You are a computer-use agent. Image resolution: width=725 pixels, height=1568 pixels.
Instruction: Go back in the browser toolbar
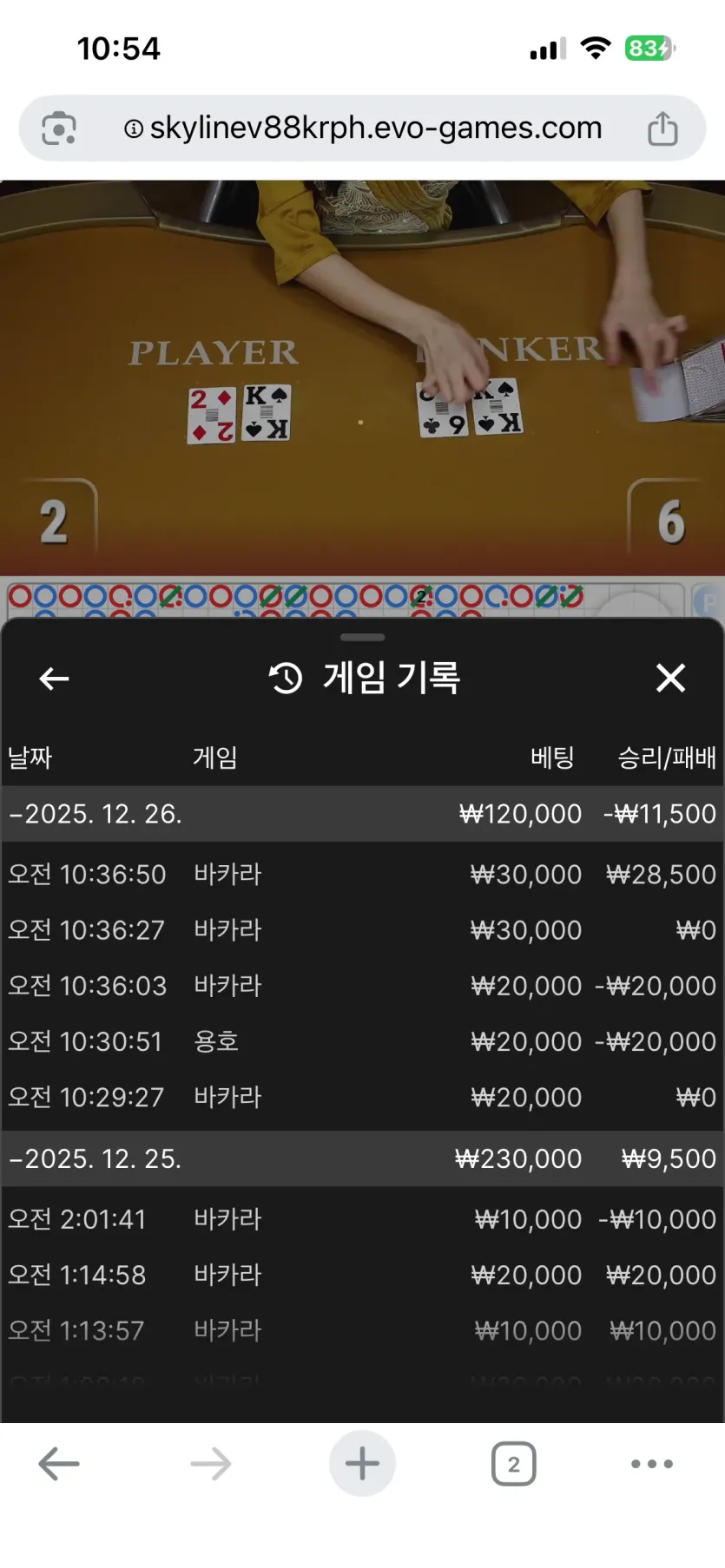click(x=59, y=1464)
